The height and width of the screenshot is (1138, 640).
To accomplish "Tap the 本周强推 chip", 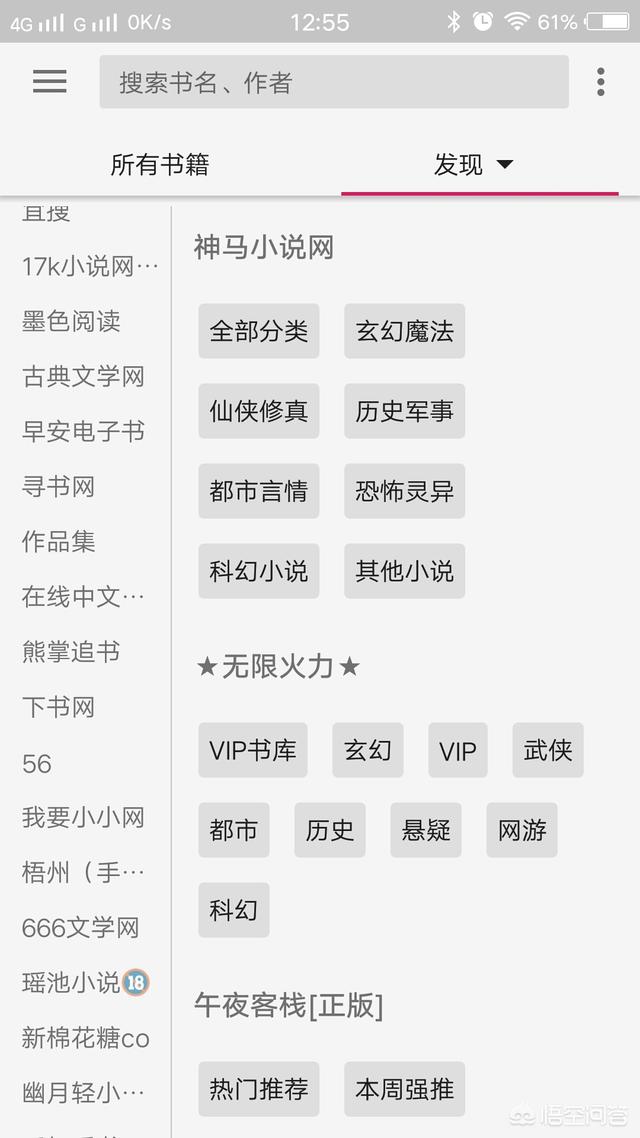I will point(405,1089).
